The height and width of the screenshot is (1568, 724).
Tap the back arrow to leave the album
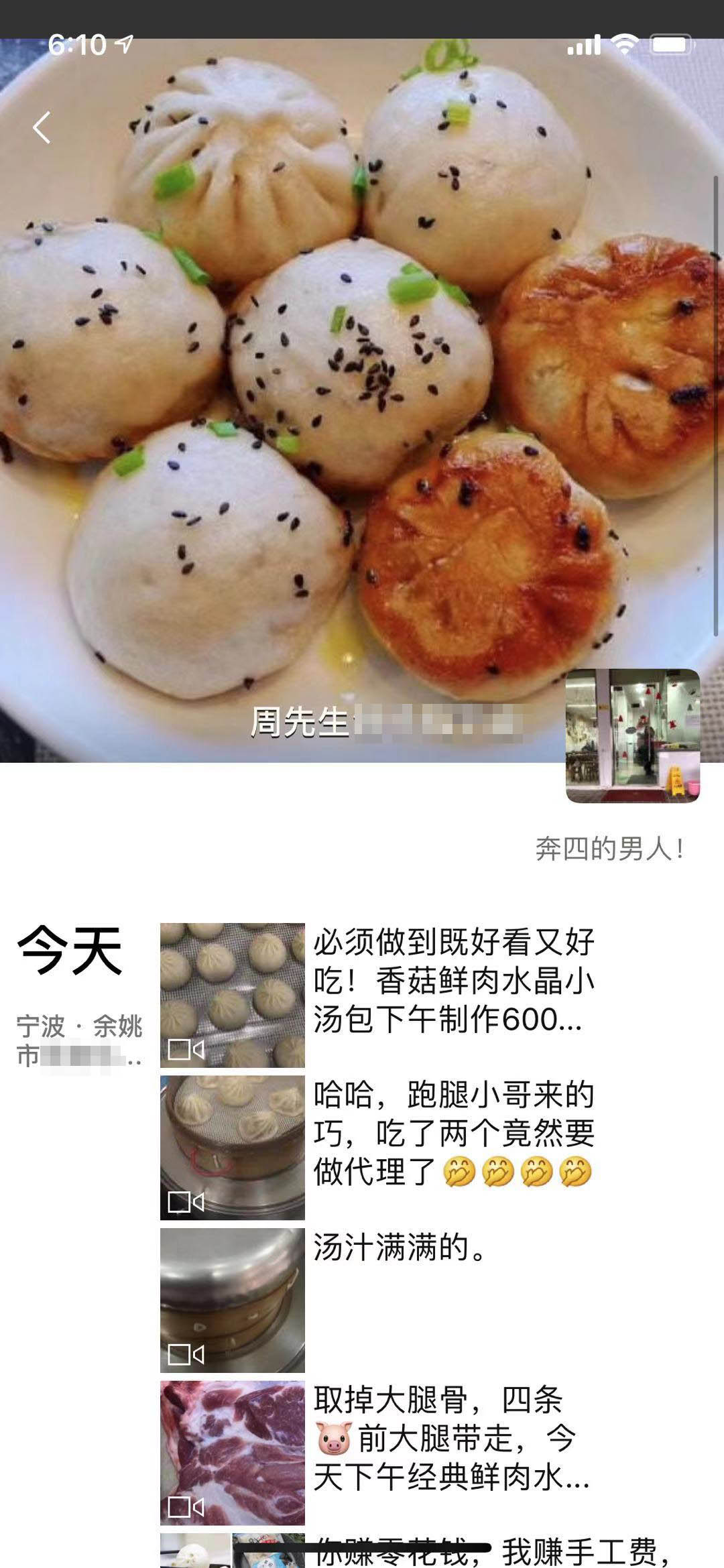coord(42,126)
